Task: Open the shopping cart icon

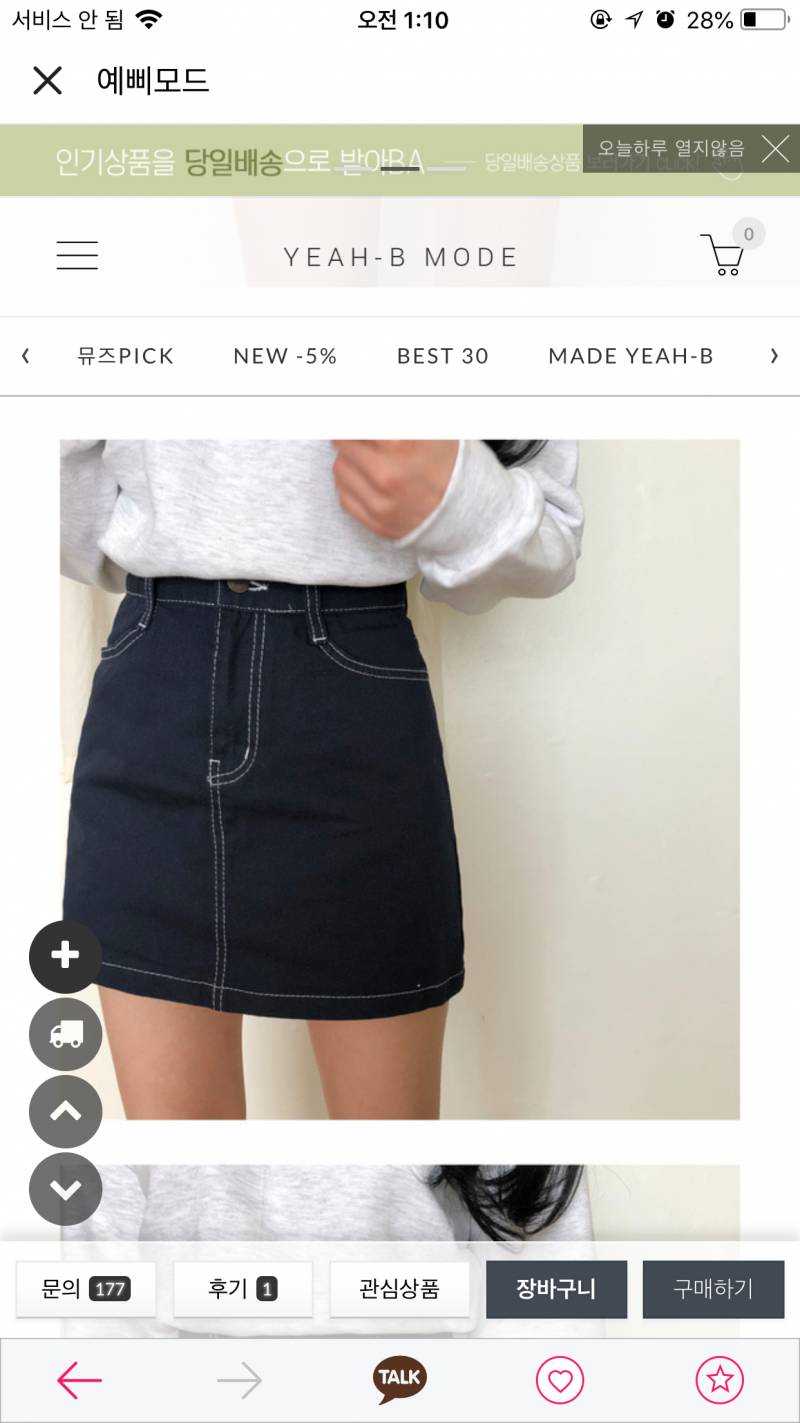Action: coord(723,255)
